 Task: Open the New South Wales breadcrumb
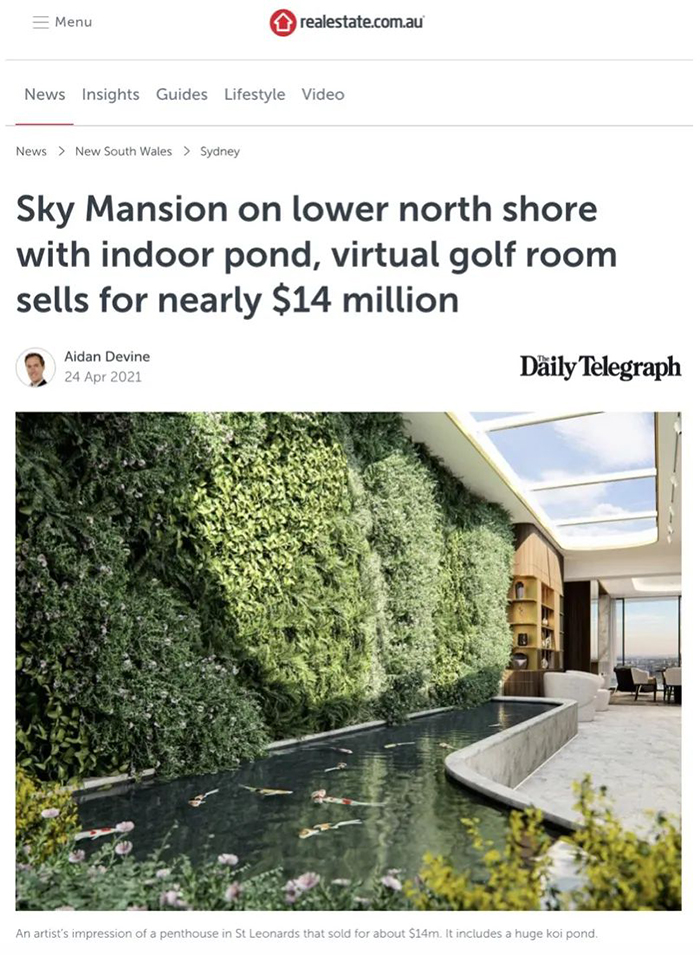123,151
